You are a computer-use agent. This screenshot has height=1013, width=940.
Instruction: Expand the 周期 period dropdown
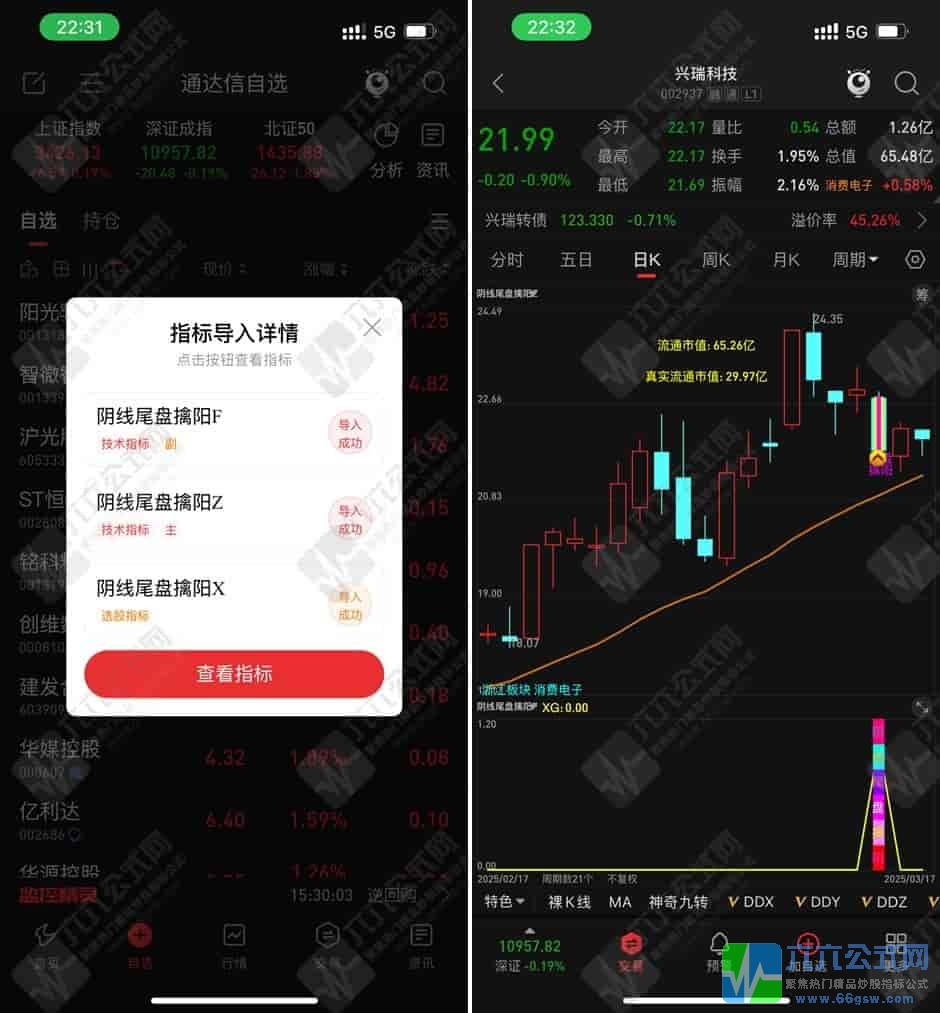click(x=855, y=260)
